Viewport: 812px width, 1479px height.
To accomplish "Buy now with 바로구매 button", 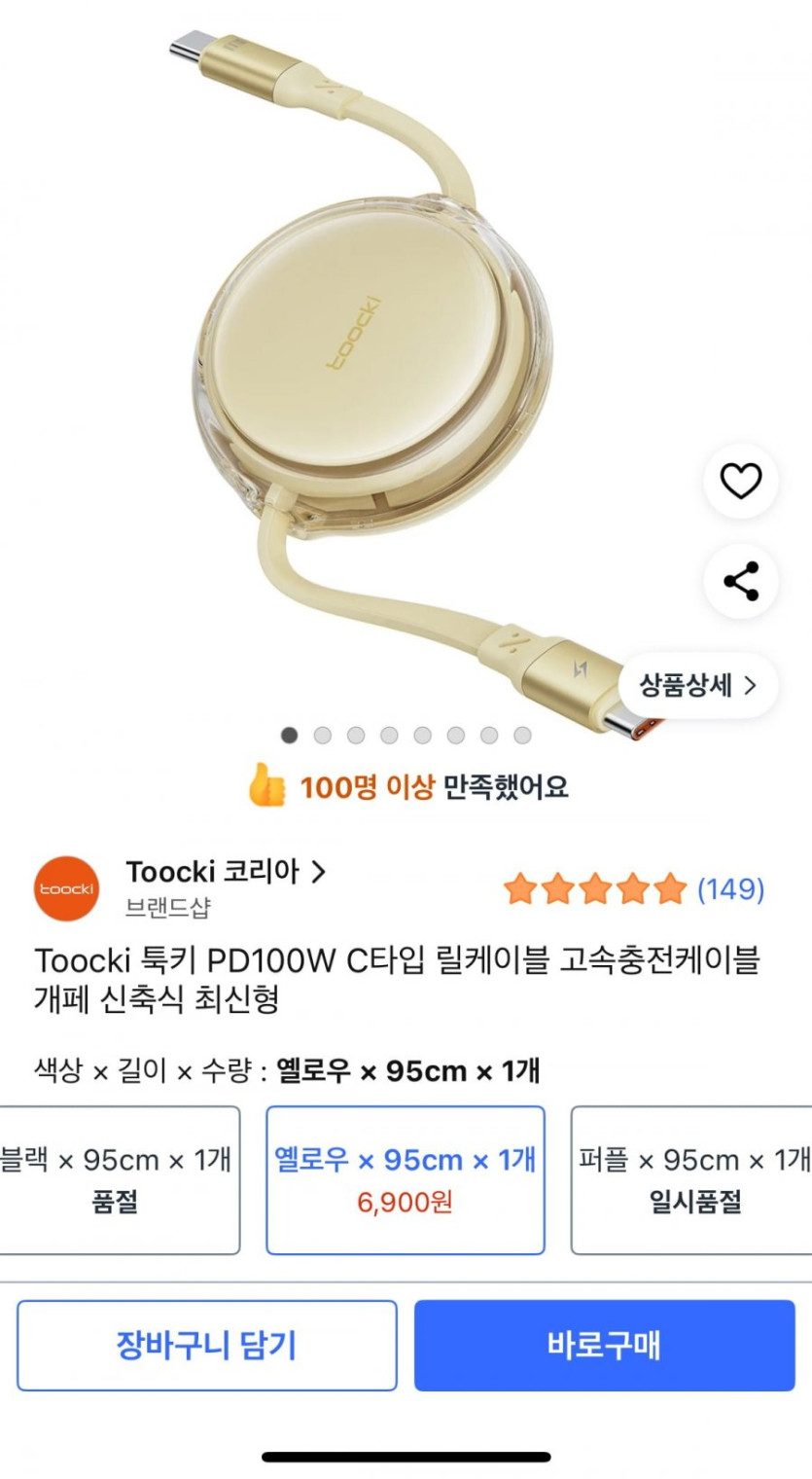I will click(604, 1346).
